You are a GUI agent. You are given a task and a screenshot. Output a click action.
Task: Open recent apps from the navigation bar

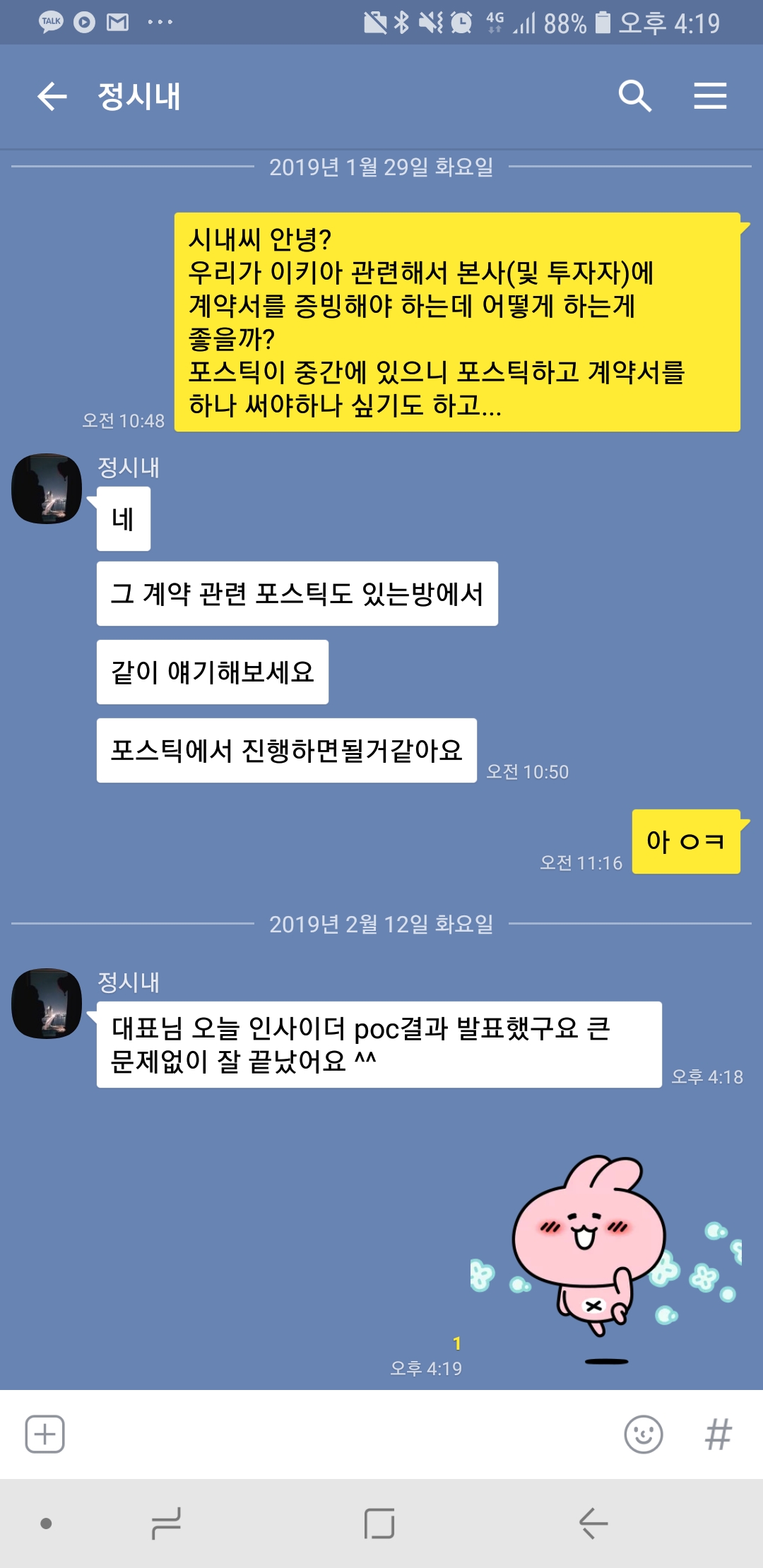pyautogui.click(x=167, y=1524)
